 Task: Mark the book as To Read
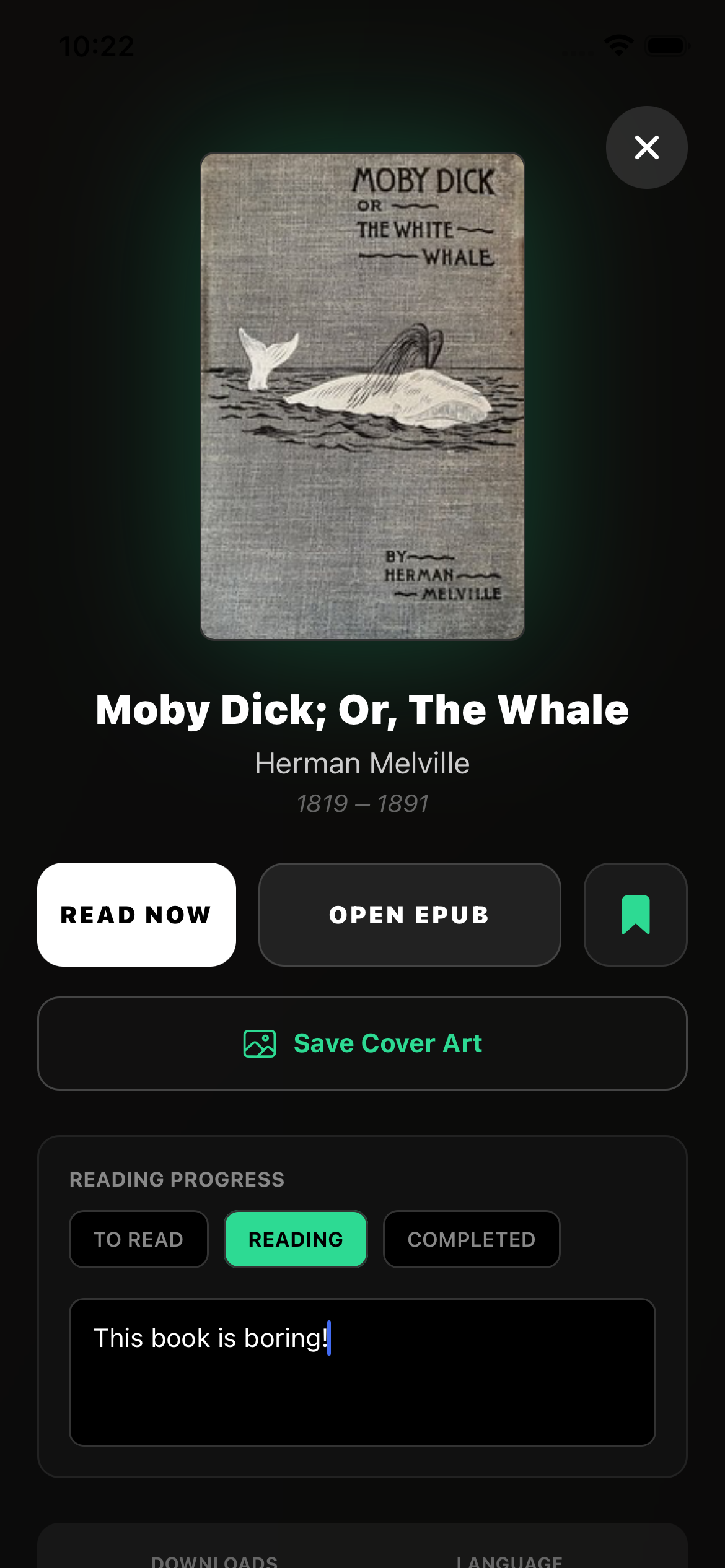[139, 1239]
